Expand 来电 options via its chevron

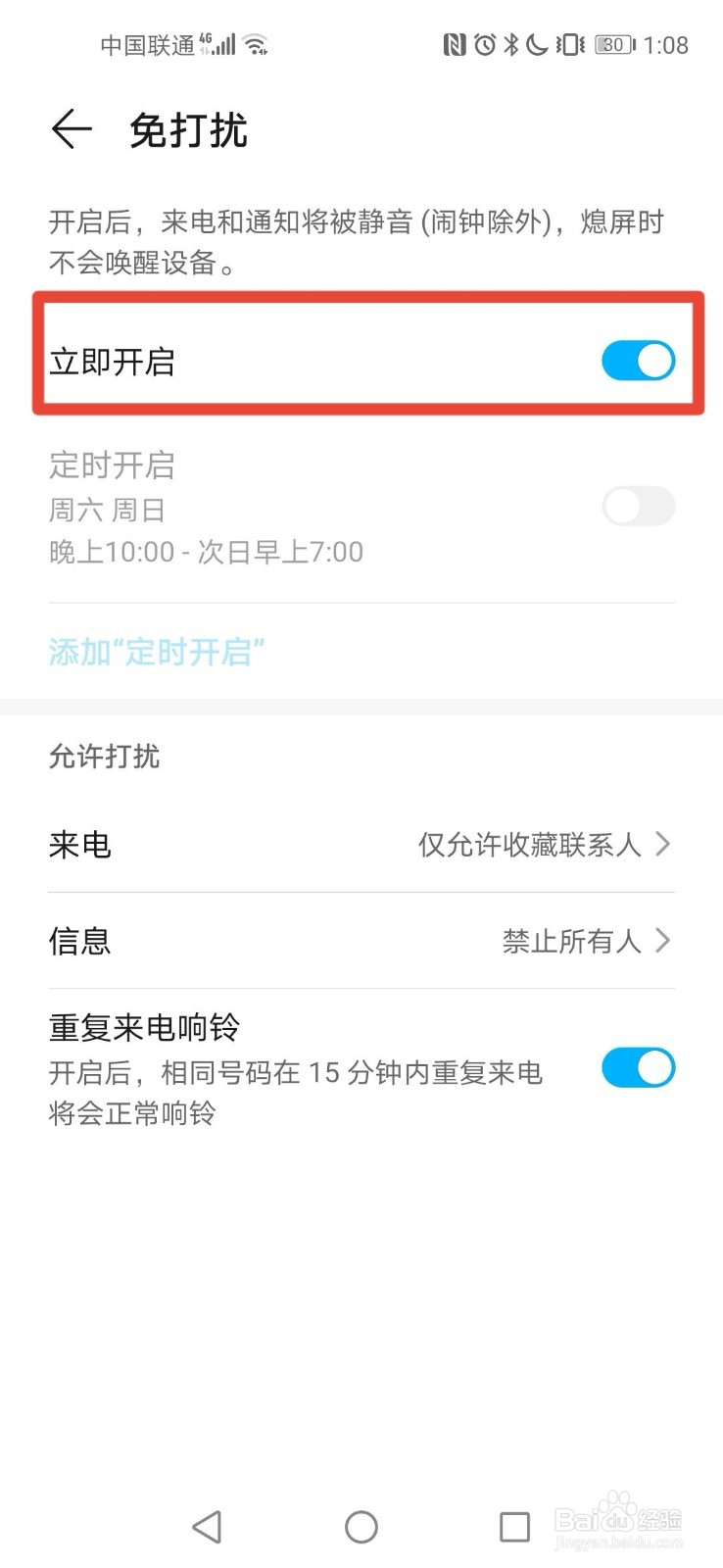(x=662, y=845)
